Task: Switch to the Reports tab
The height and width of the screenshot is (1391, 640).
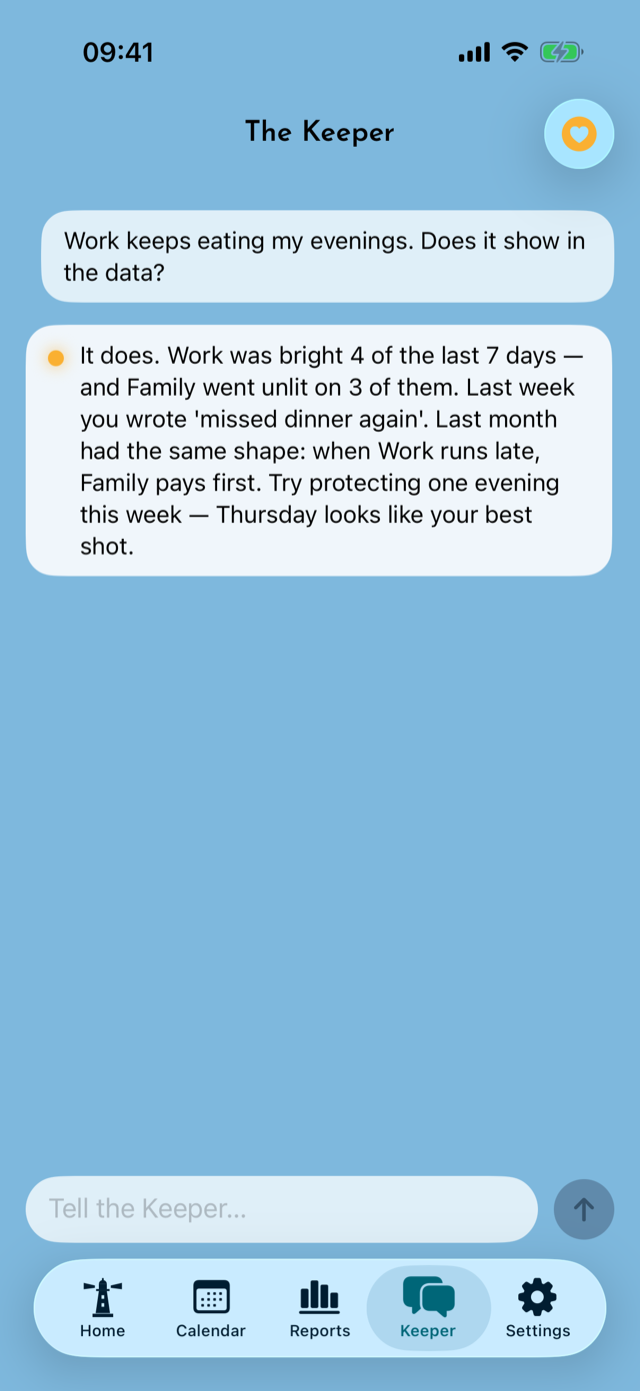Action: 320,1308
